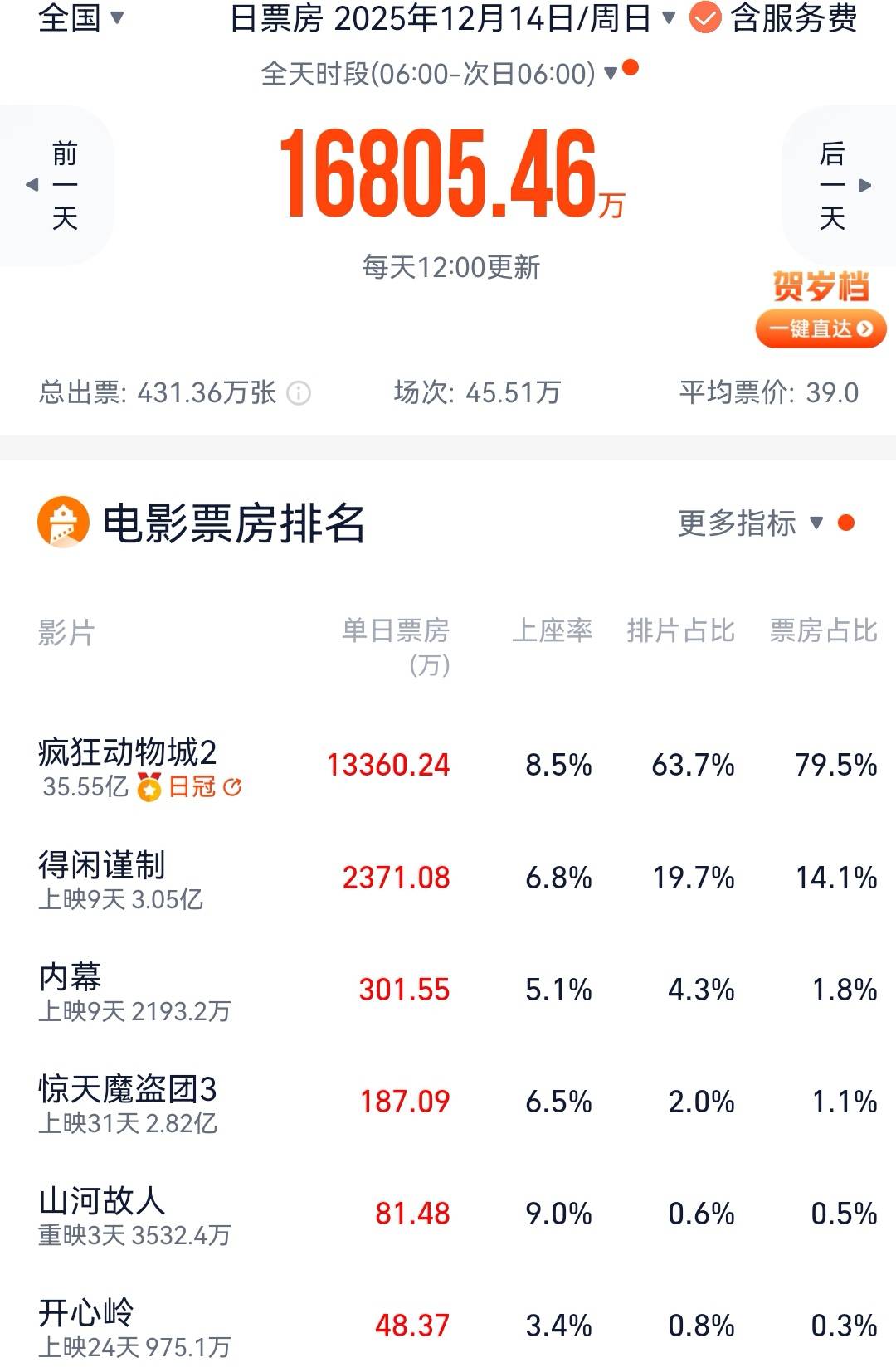Expand the 更多指标 dropdown
896x1372 pixels.
point(751,523)
